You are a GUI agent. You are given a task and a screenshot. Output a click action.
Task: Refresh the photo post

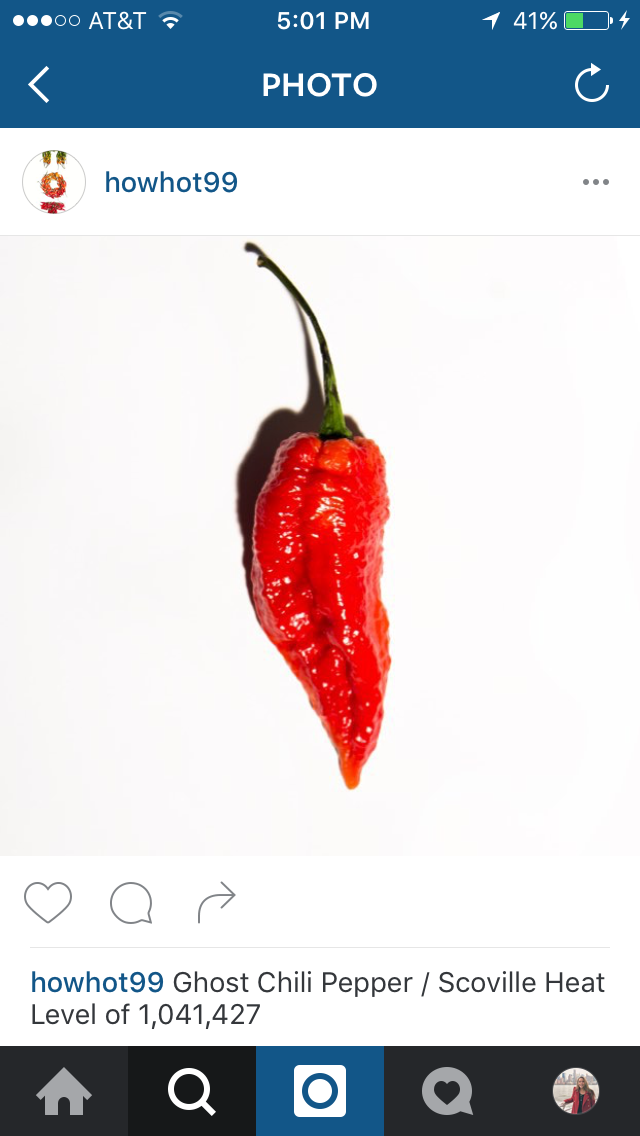pyautogui.click(x=592, y=85)
